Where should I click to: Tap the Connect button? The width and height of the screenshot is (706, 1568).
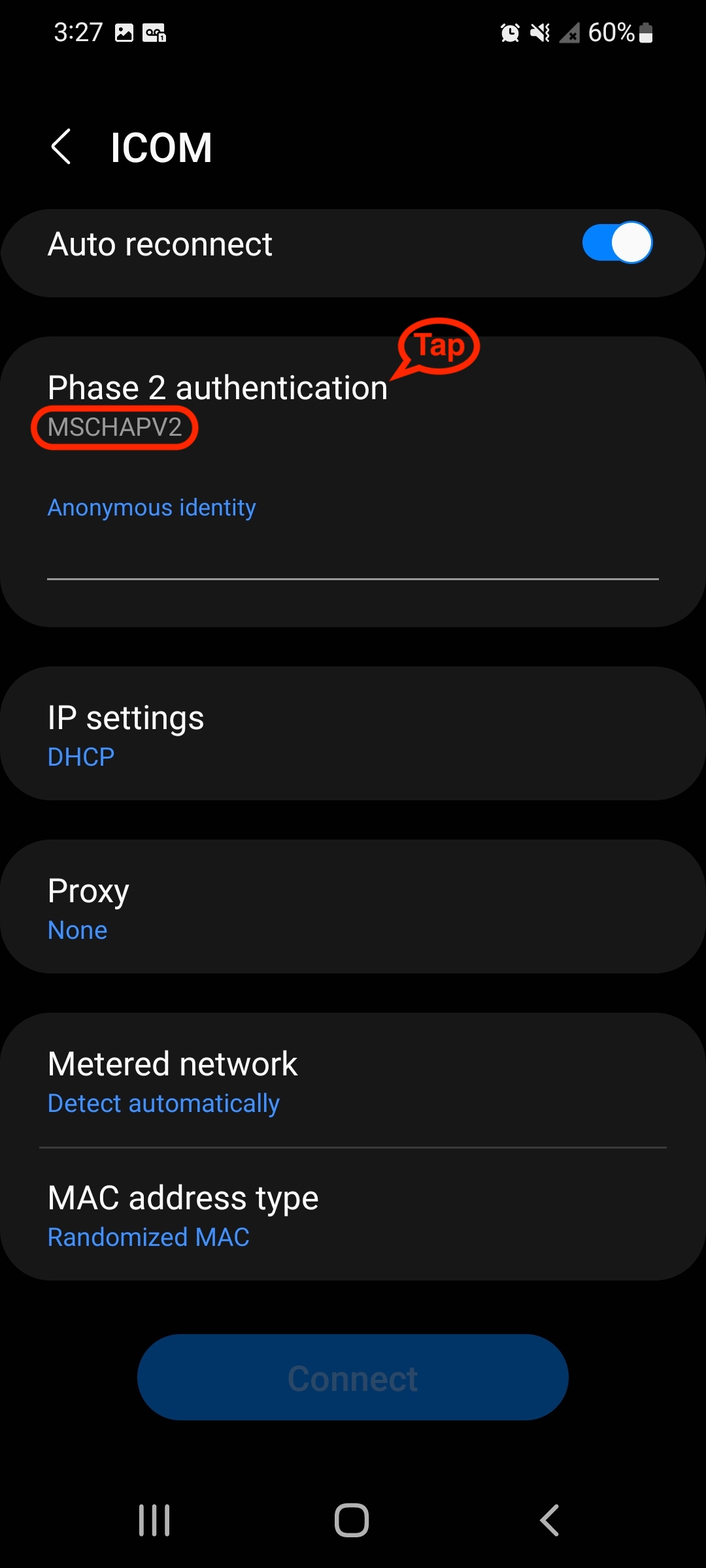tap(353, 1377)
